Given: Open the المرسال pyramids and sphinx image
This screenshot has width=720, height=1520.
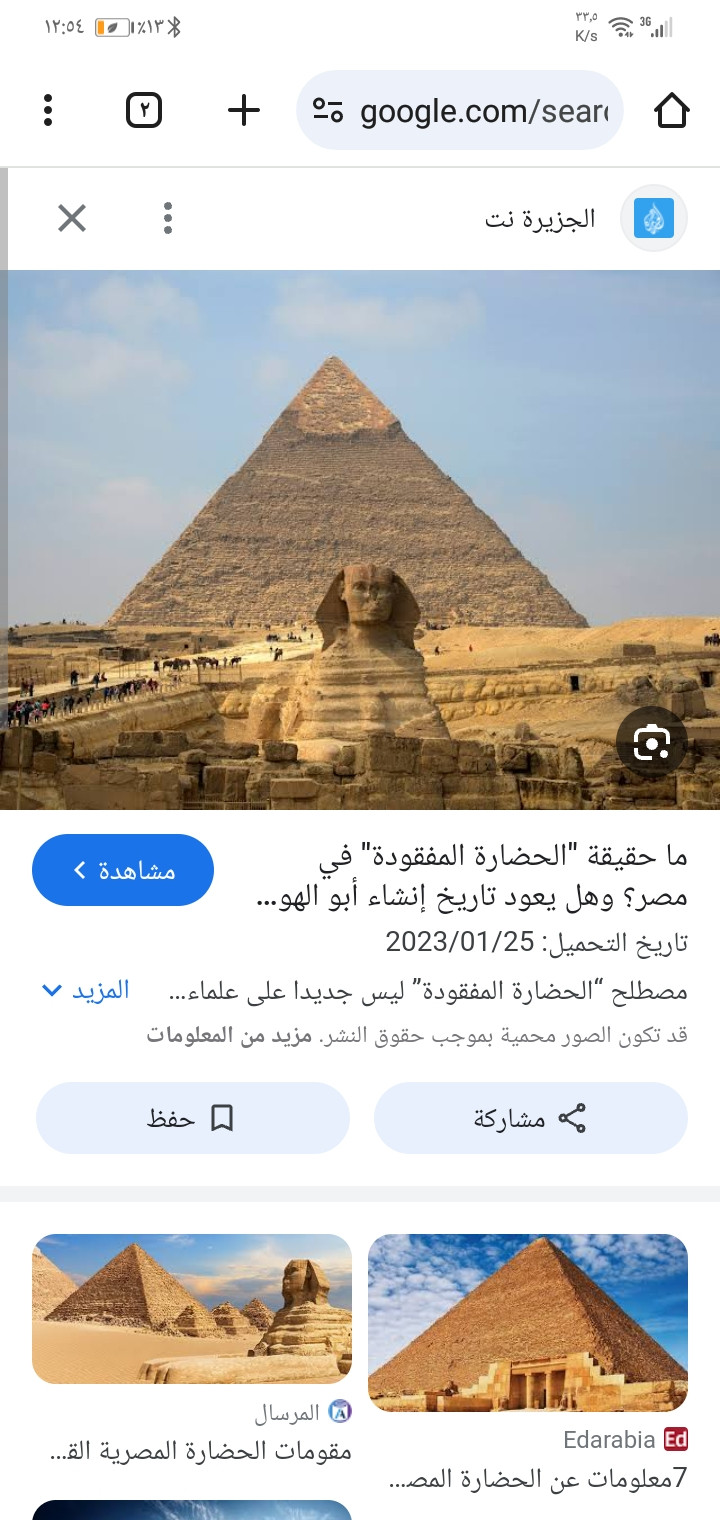Looking at the screenshot, I should [192, 1309].
